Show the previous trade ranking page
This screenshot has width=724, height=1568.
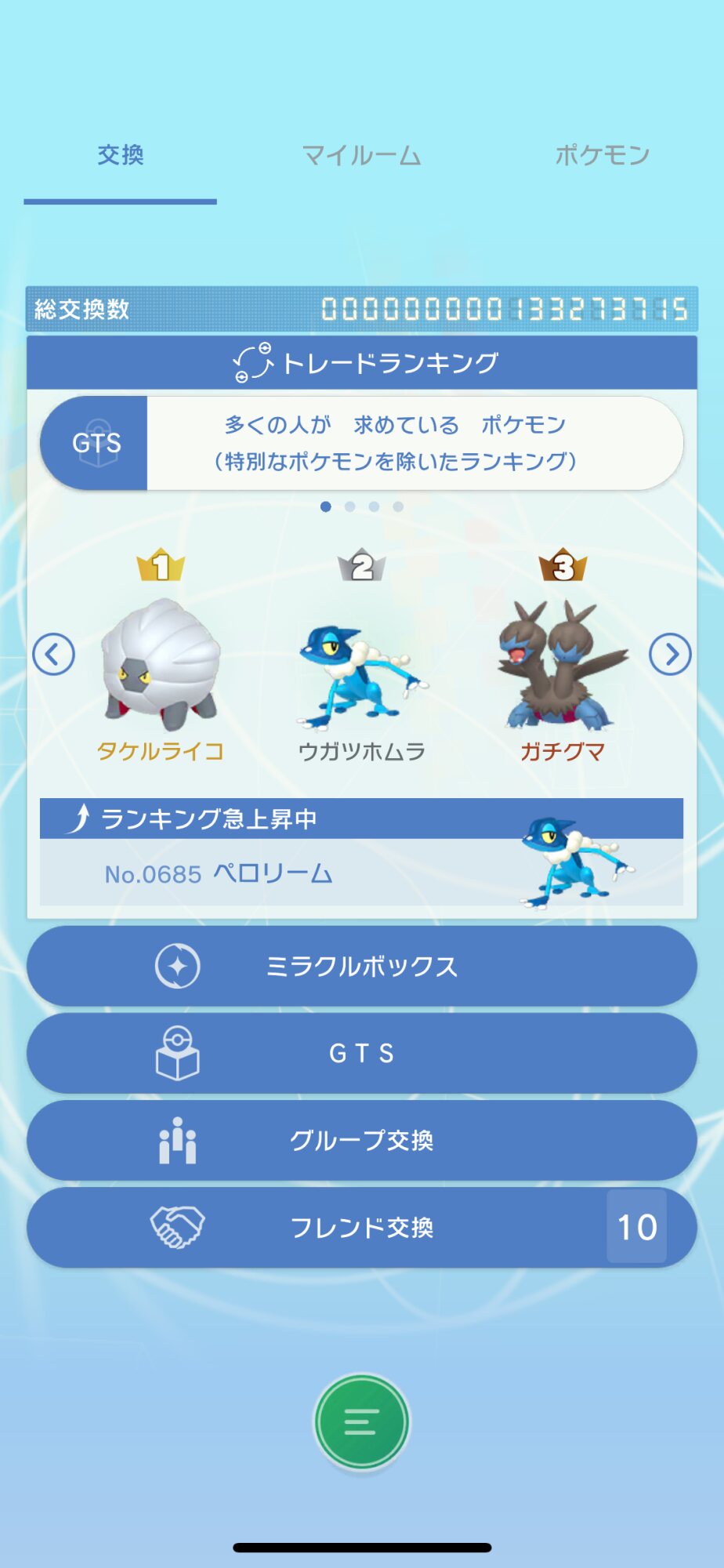[x=53, y=654]
